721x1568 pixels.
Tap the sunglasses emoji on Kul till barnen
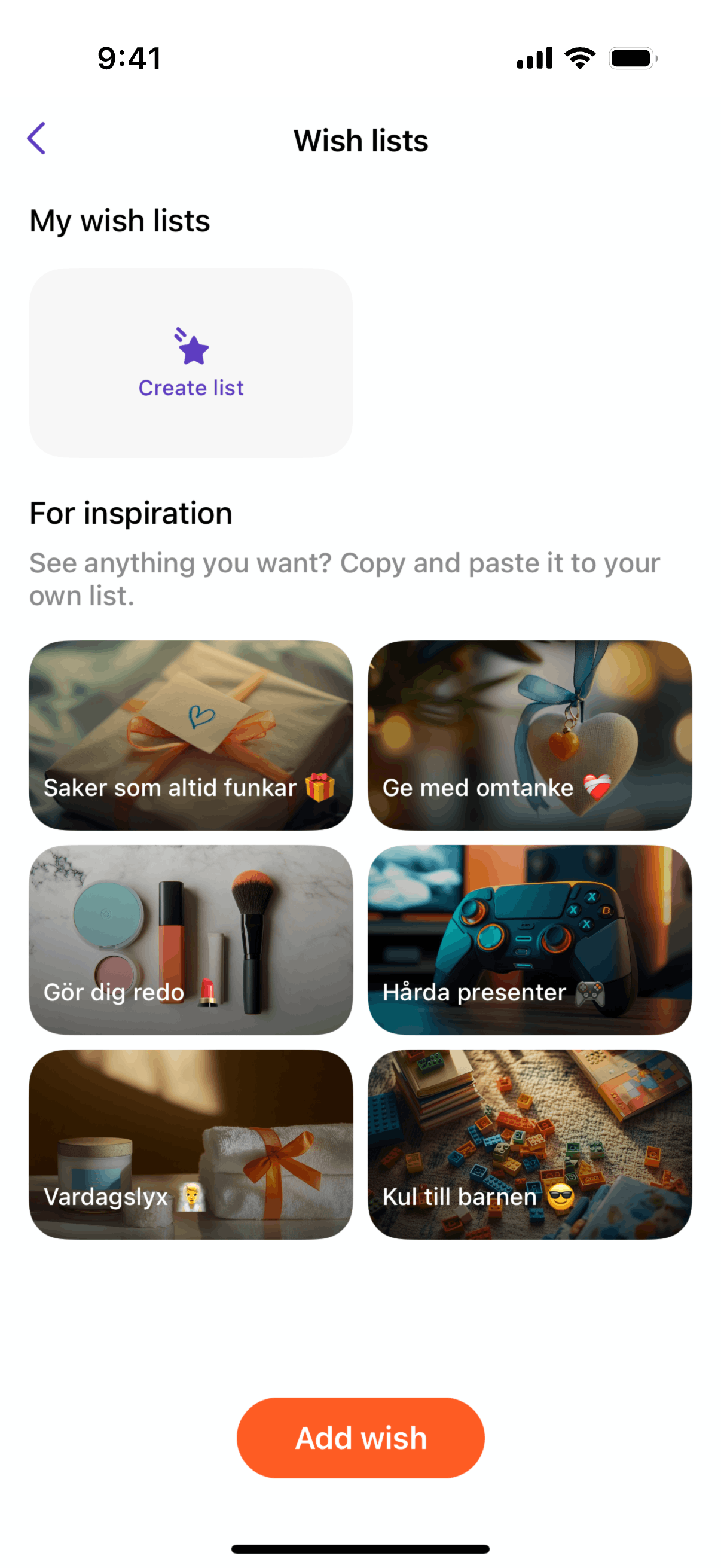(x=562, y=1197)
